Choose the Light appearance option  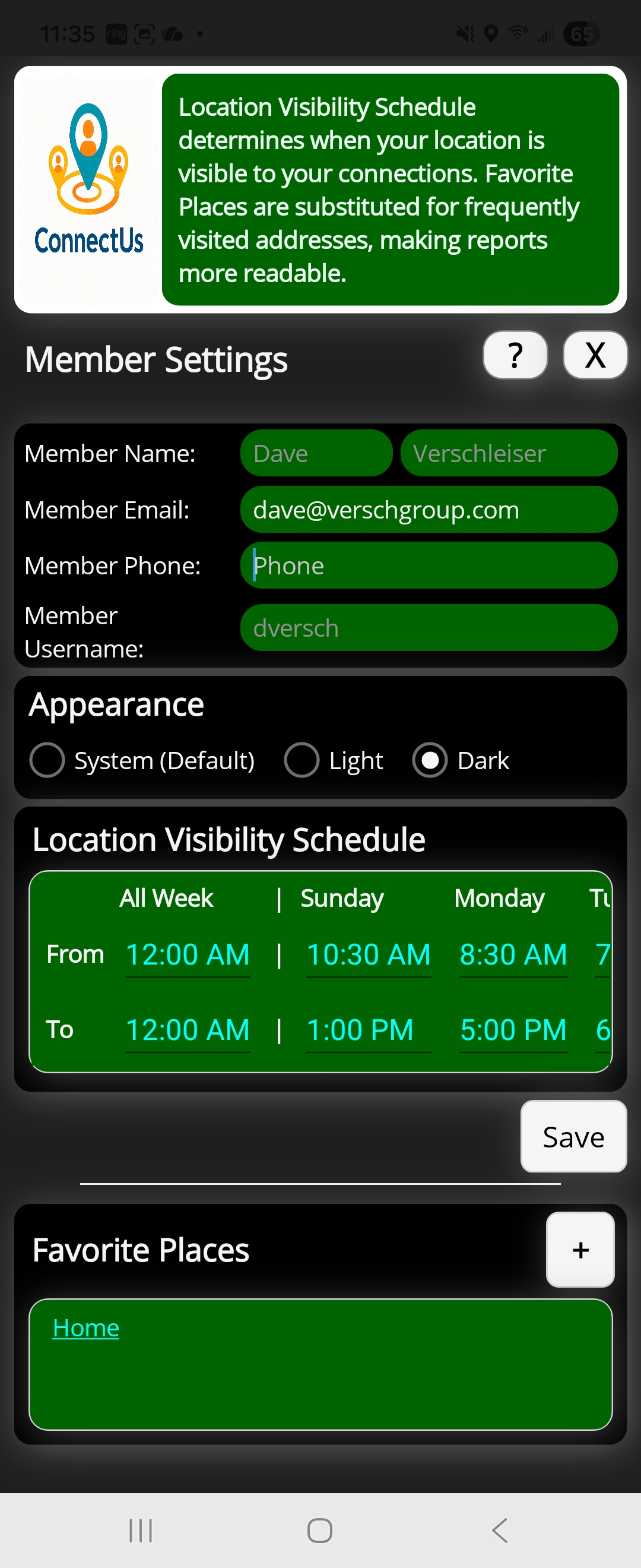pyautogui.click(x=302, y=760)
